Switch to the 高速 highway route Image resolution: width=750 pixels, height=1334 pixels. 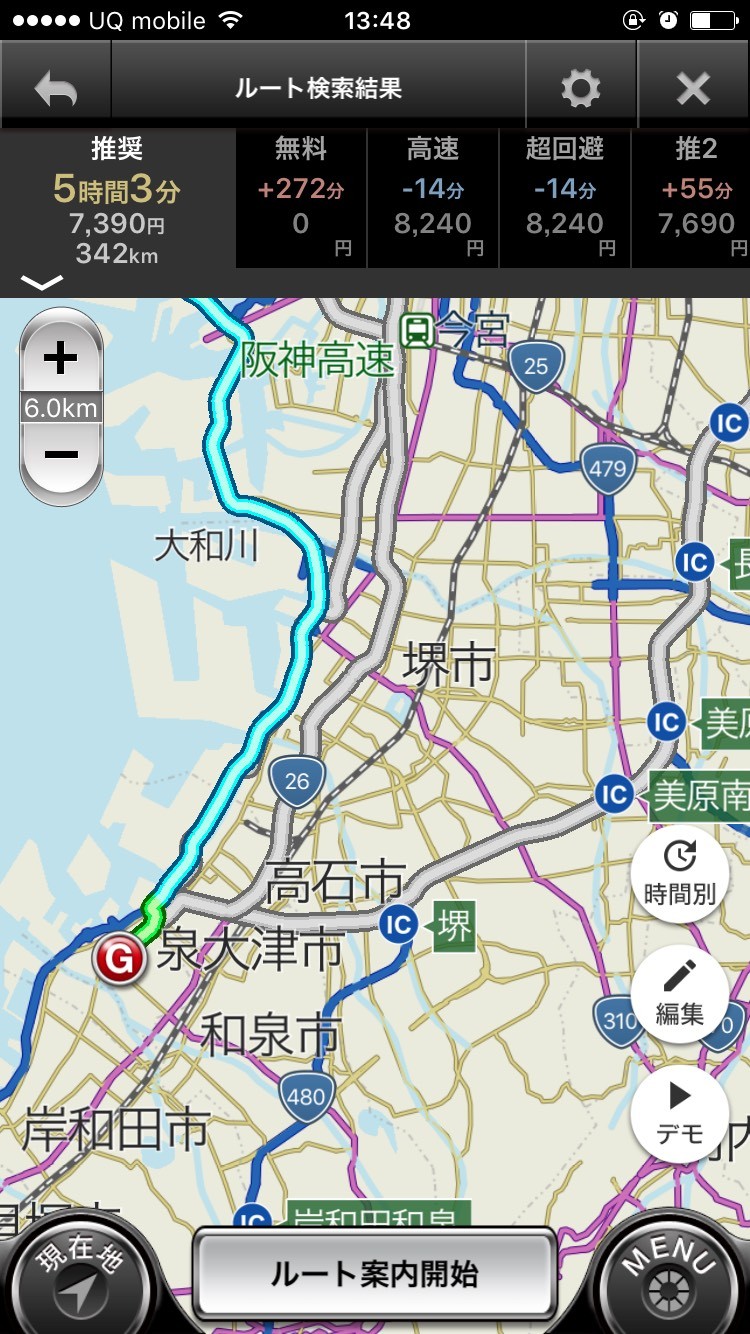point(433,200)
